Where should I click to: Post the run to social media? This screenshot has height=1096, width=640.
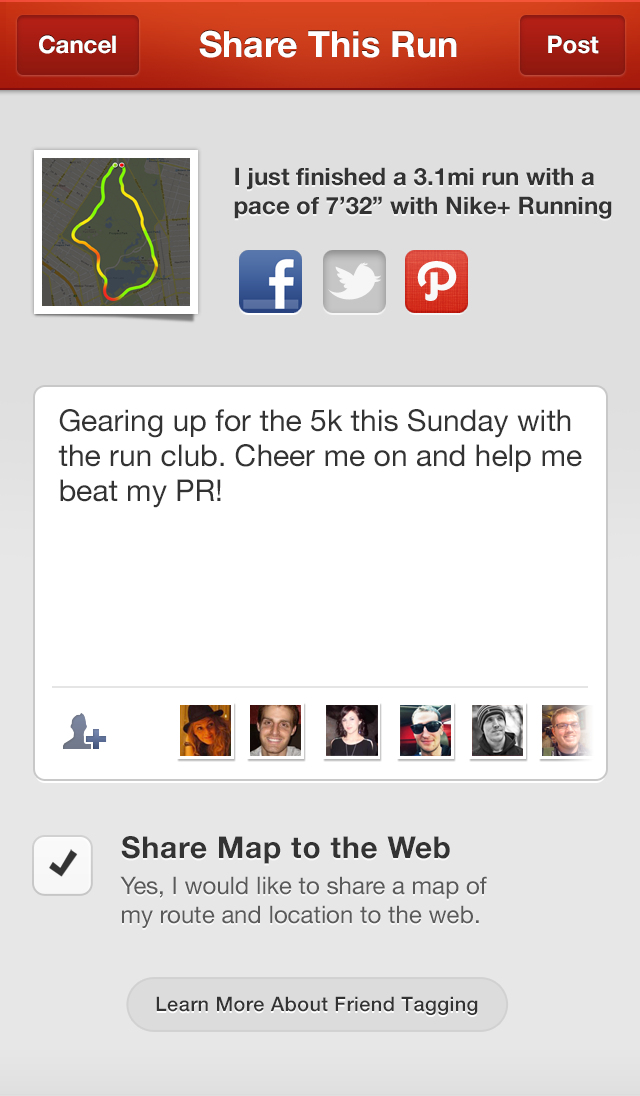pyautogui.click(x=572, y=45)
